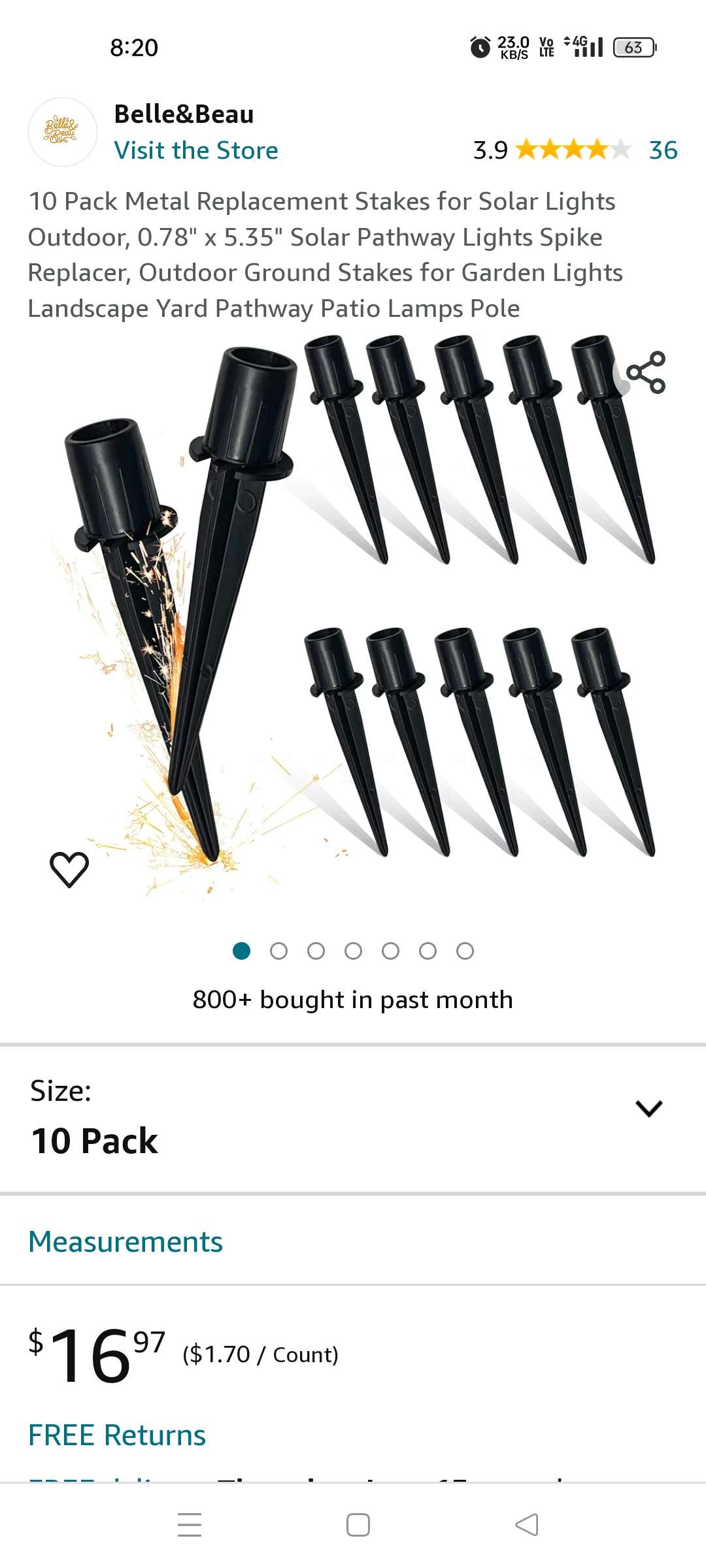Visit the Belle&Beau store
706x1568 pixels.
(196, 150)
